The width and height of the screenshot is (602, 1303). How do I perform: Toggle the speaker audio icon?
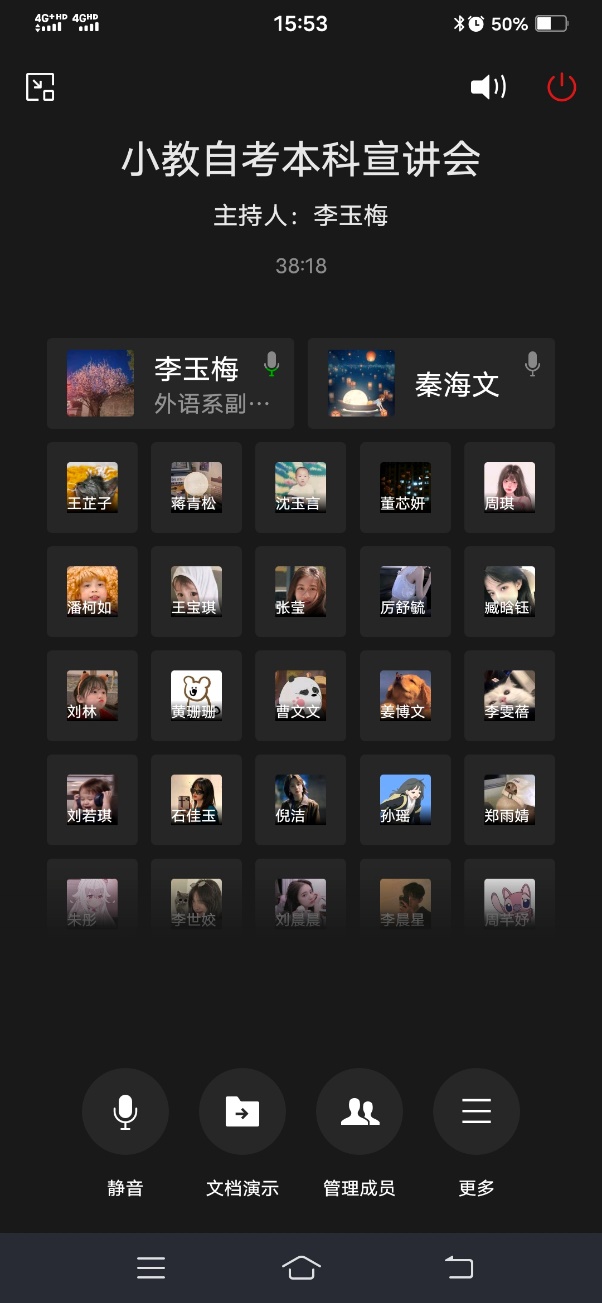pyautogui.click(x=488, y=87)
